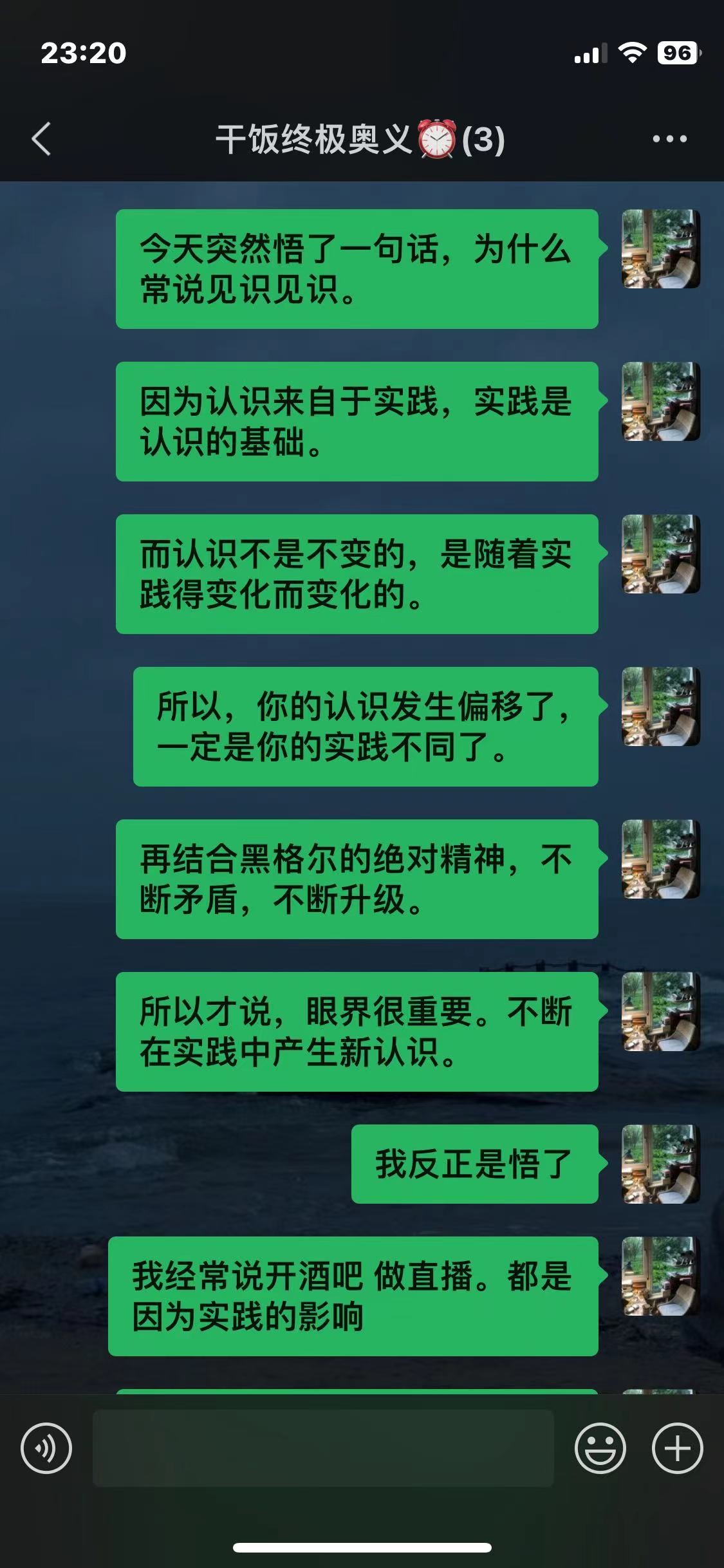
Task: Open group chat details via three-dot menu
Action: [669, 138]
